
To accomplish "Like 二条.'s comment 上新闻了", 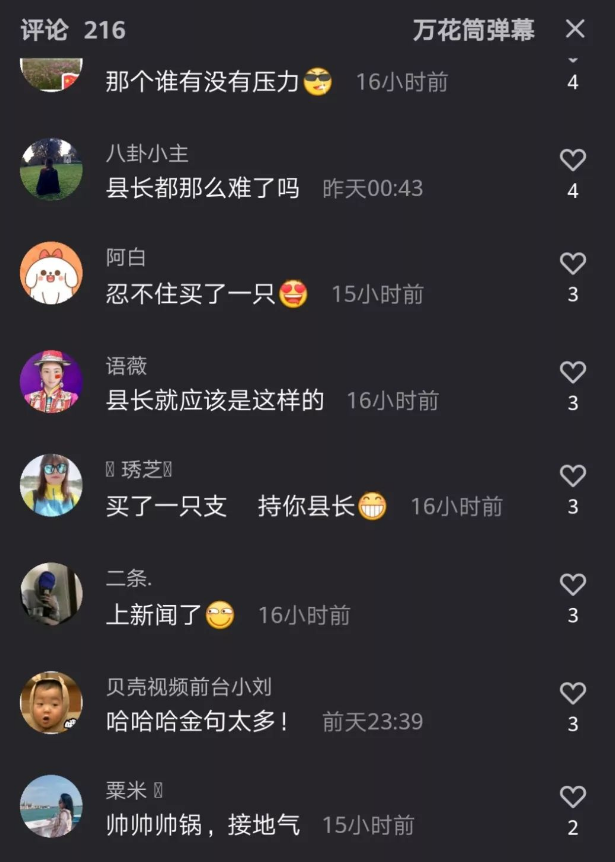I will tap(572, 585).
